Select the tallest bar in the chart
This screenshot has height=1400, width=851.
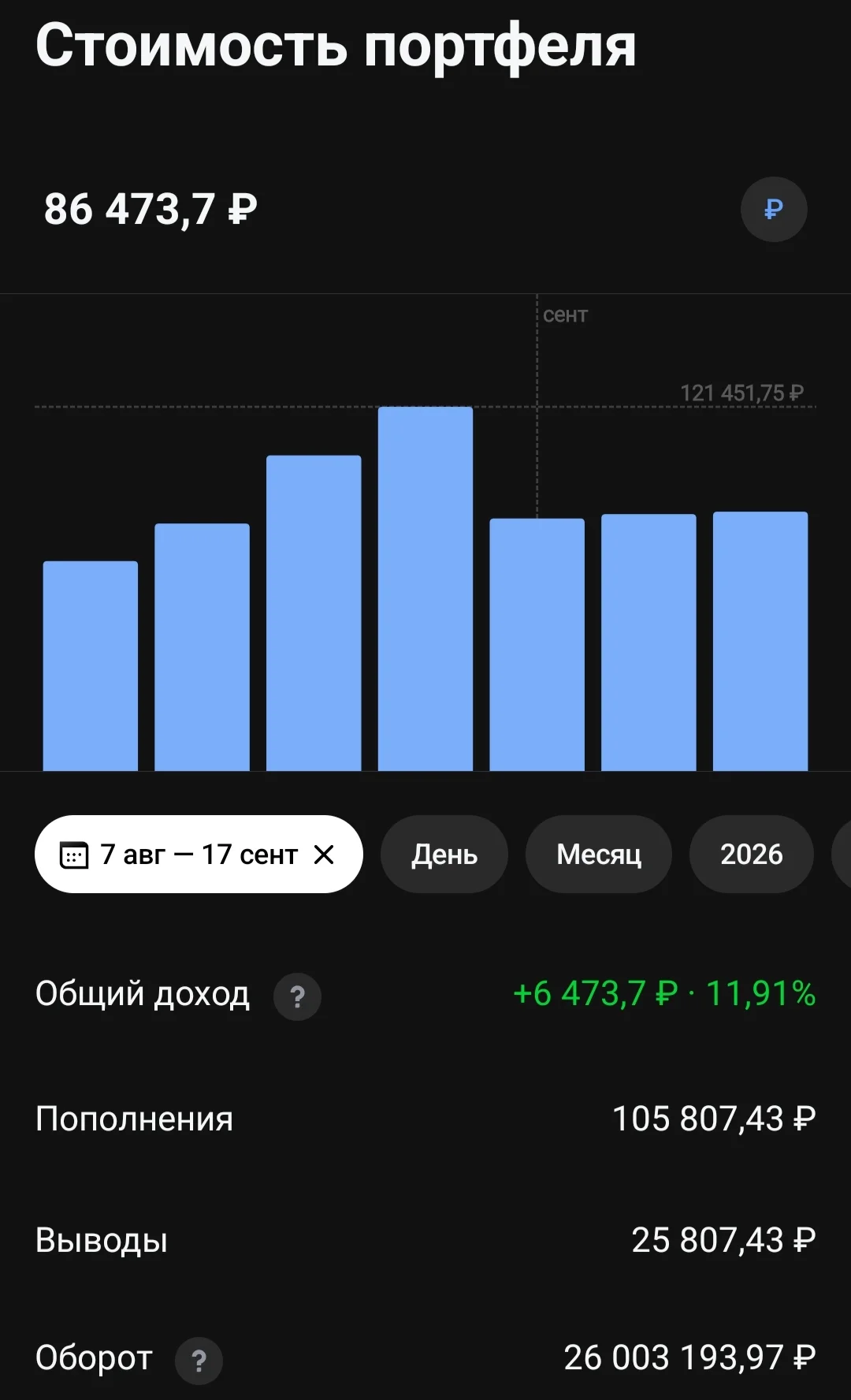point(425,589)
